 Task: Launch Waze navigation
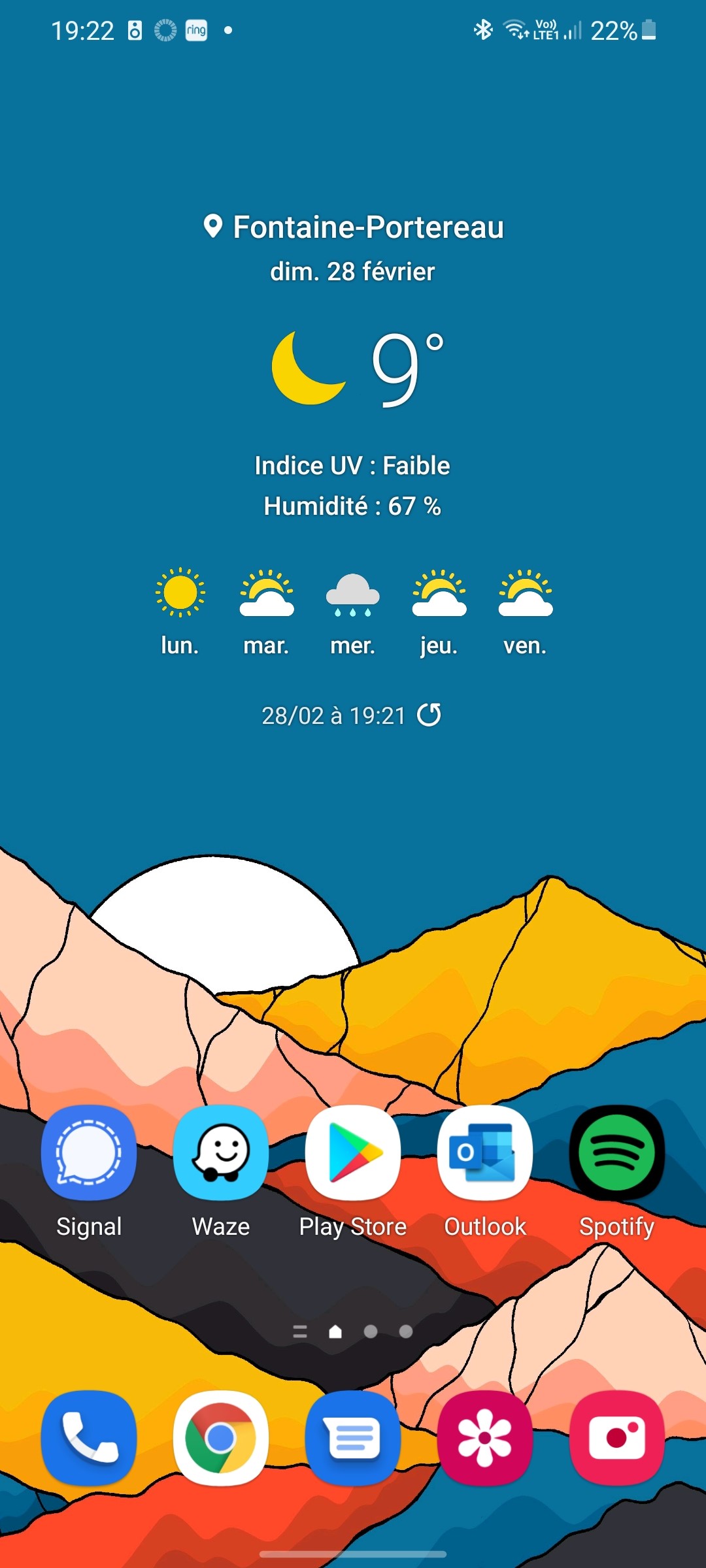pos(221,1152)
